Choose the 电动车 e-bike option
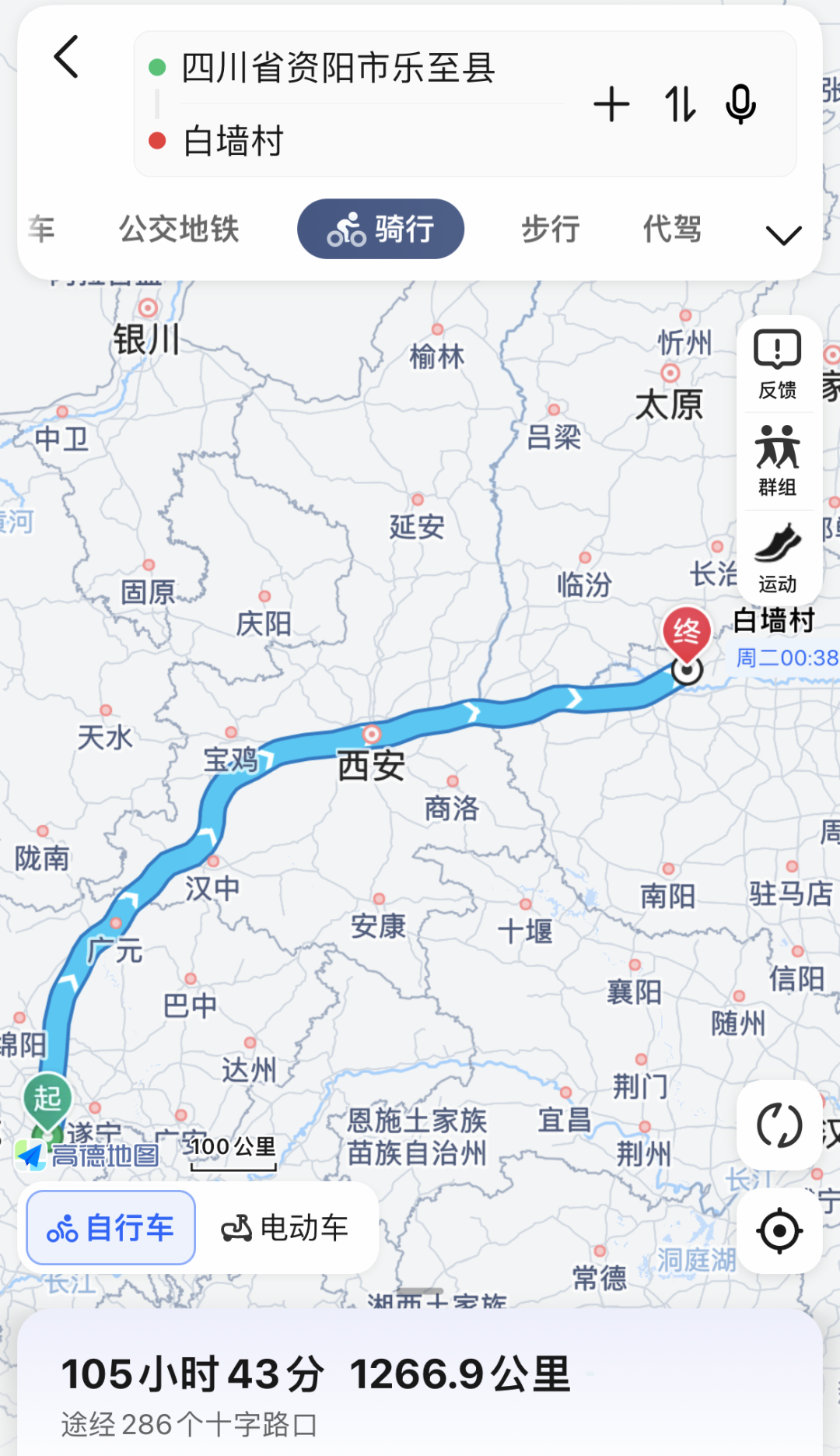840x1456 pixels. point(285,1228)
